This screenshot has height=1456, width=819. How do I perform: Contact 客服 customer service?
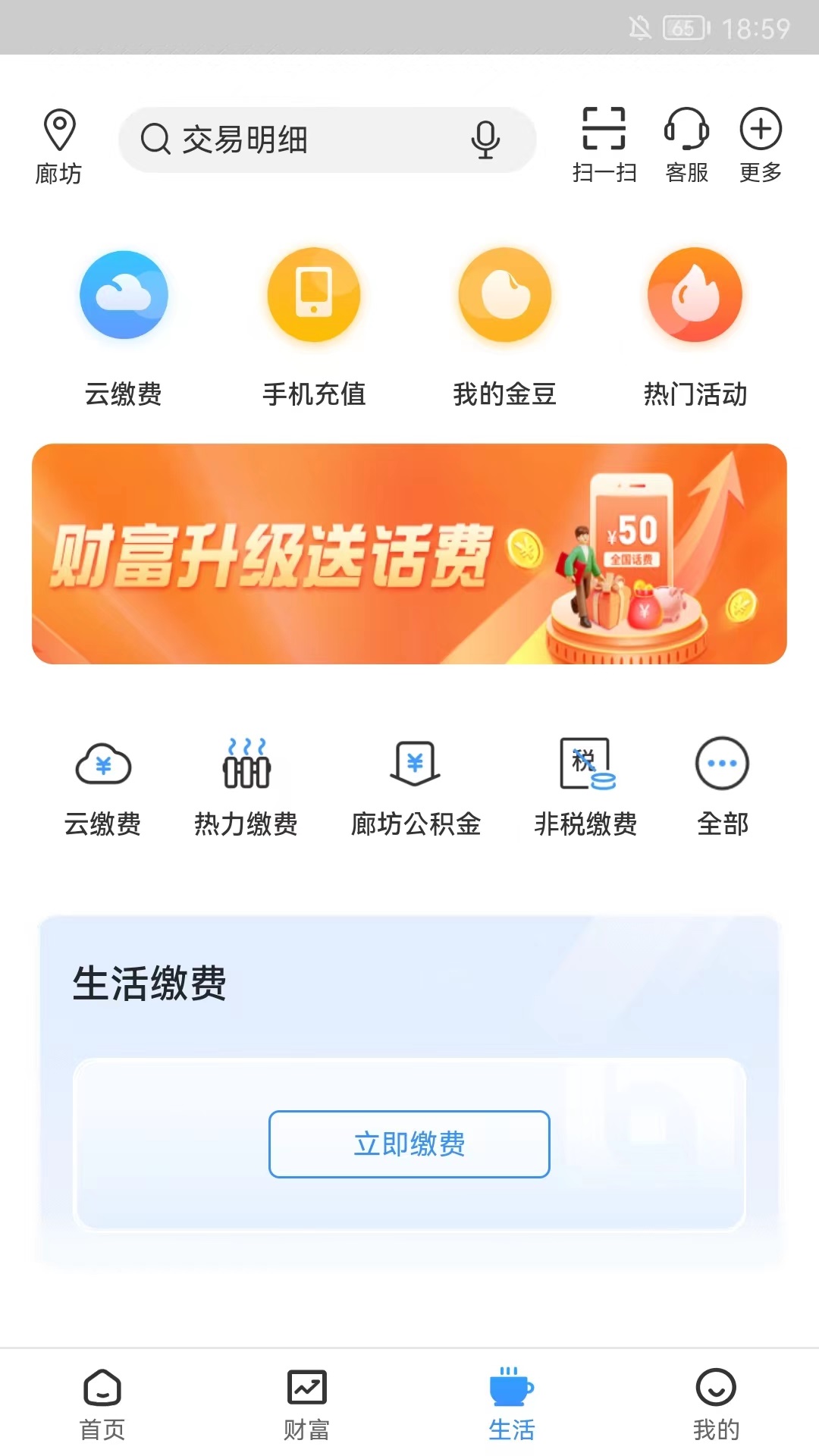coord(686,146)
